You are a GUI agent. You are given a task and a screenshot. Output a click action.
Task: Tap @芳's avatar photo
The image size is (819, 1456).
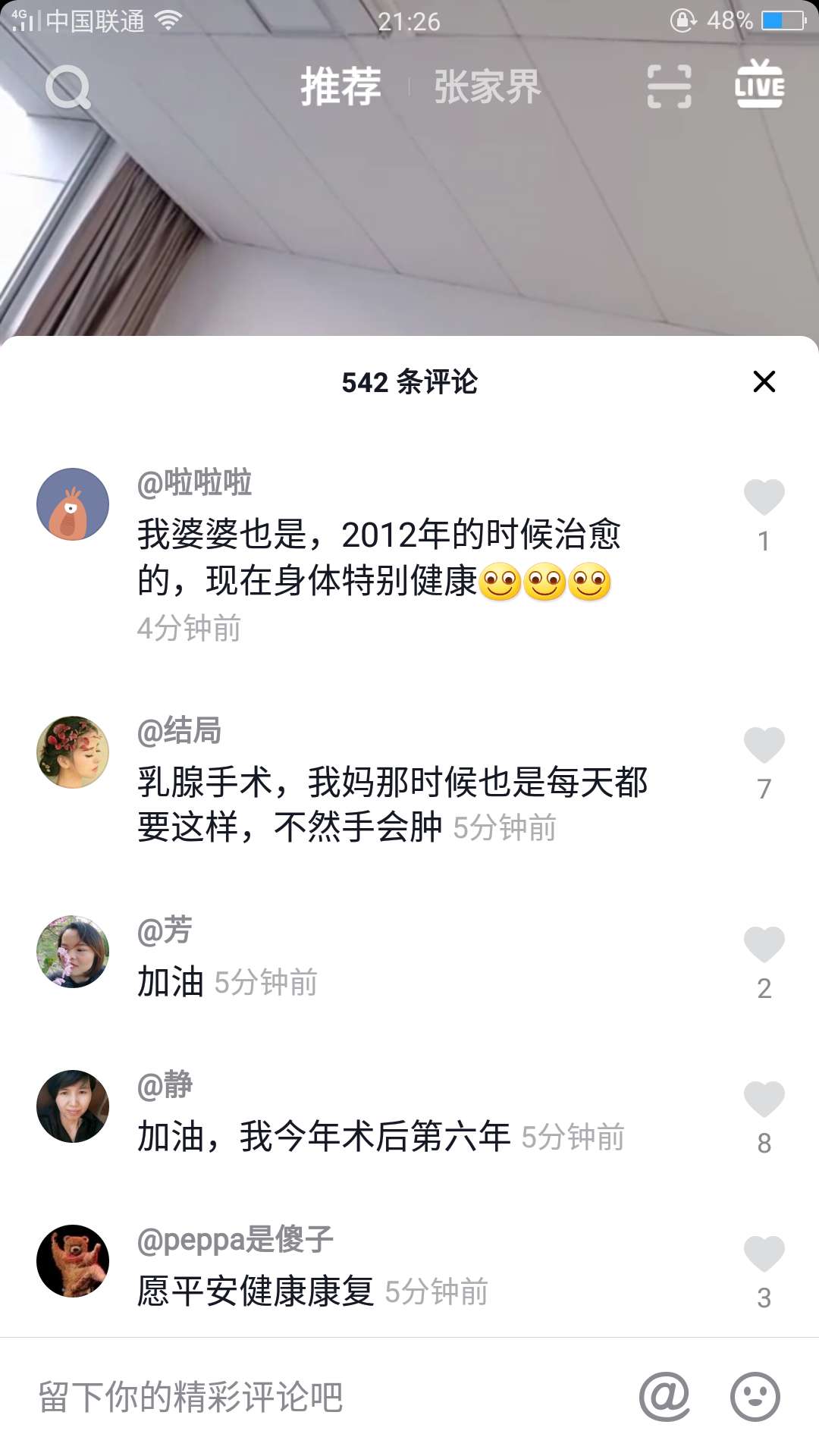74,952
